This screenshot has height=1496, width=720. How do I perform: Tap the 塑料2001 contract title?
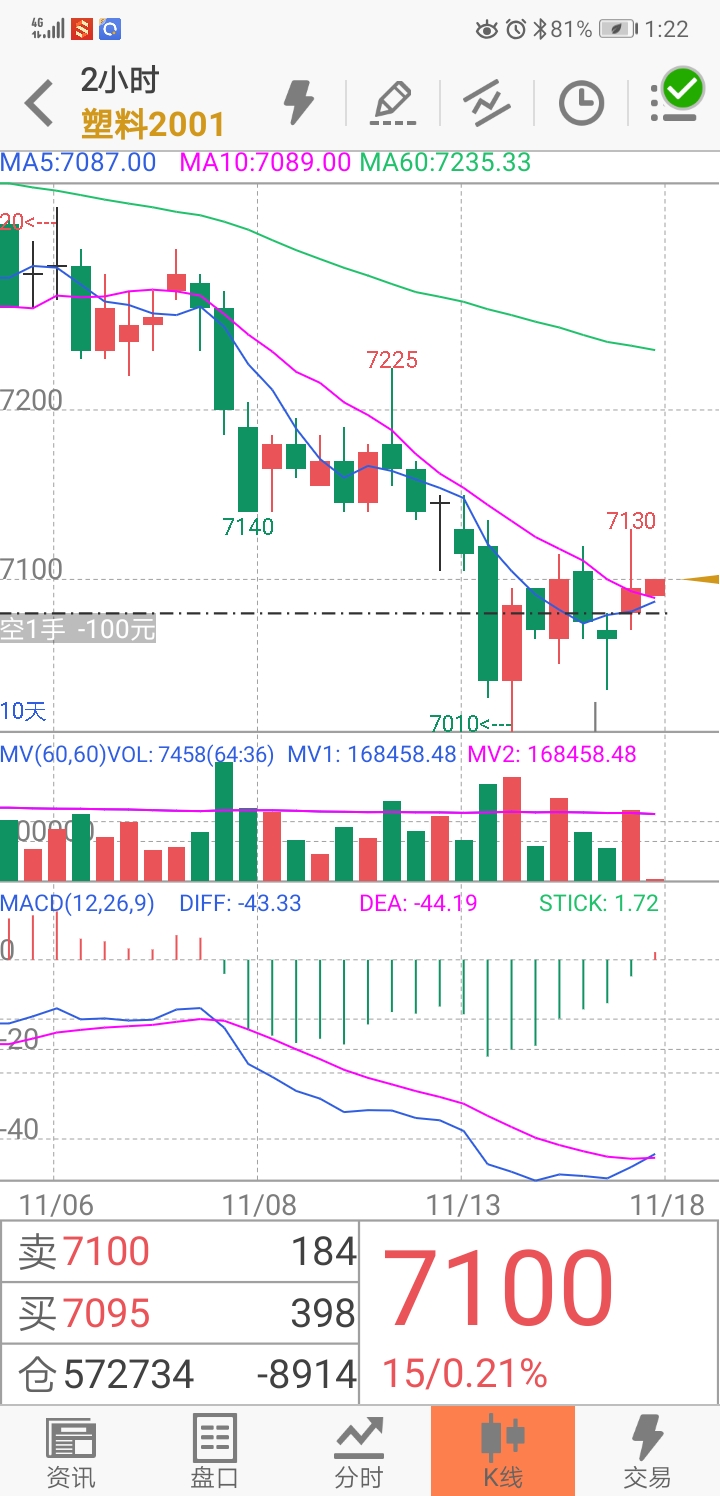pyautogui.click(x=153, y=124)
